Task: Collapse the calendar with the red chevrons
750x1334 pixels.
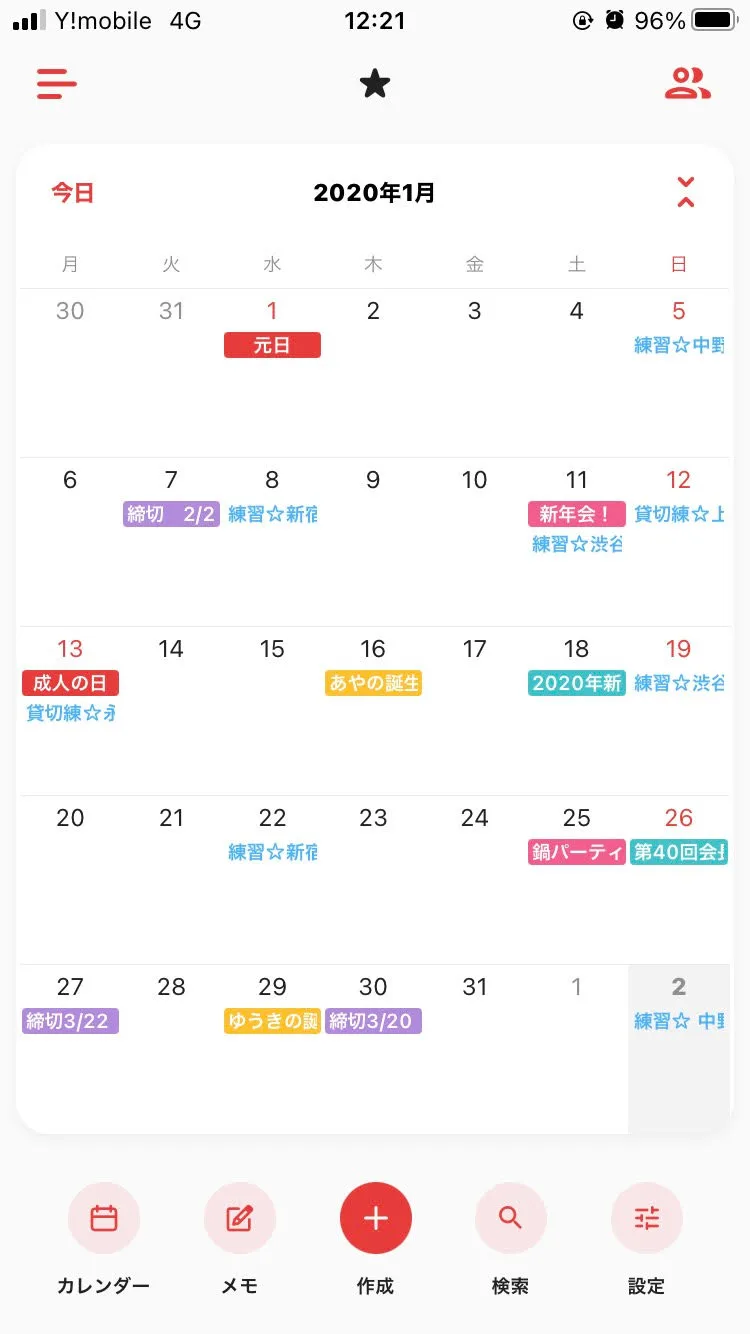Action: coord(685,192)
